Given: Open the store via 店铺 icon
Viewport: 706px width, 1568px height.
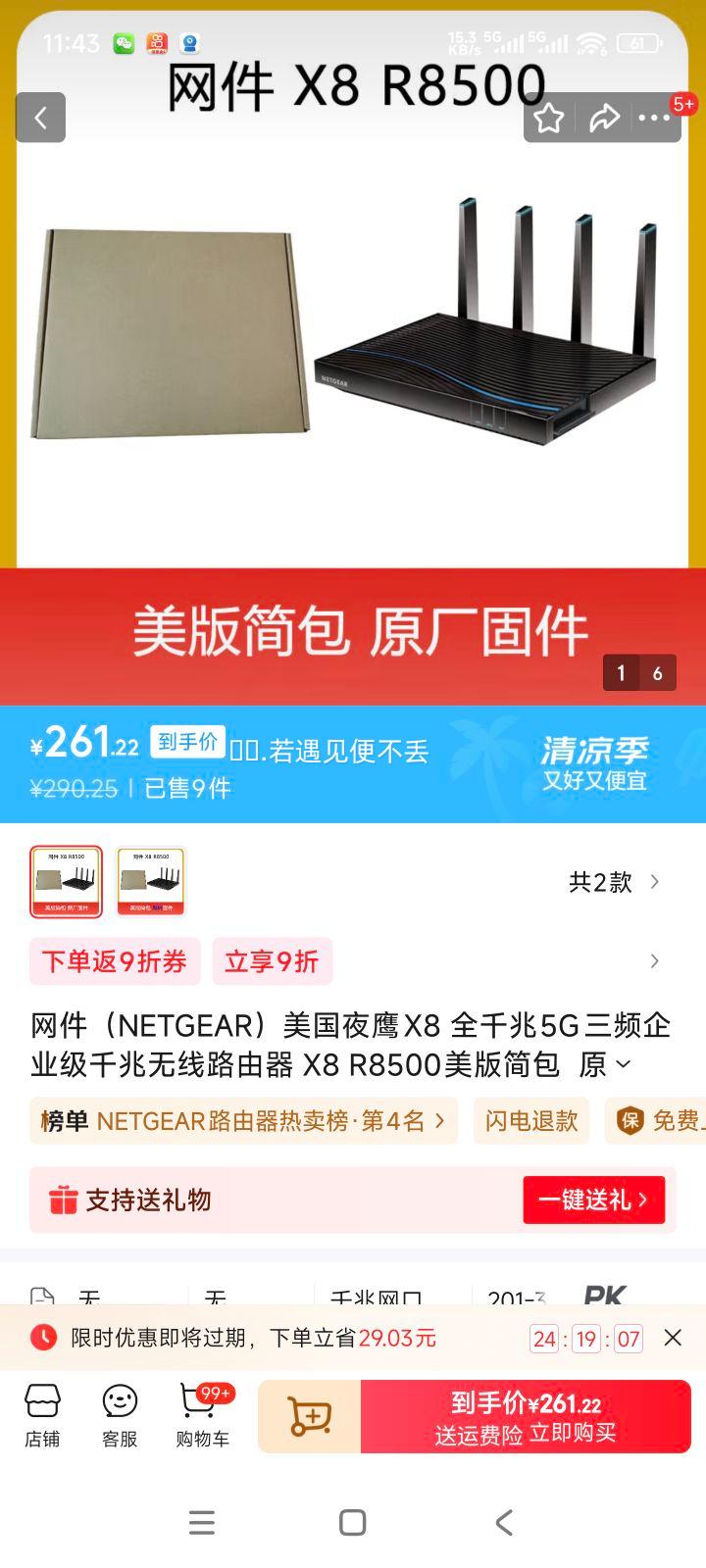Looking at the screenshot, I should pyautogui.click(x=42, y=1415).
